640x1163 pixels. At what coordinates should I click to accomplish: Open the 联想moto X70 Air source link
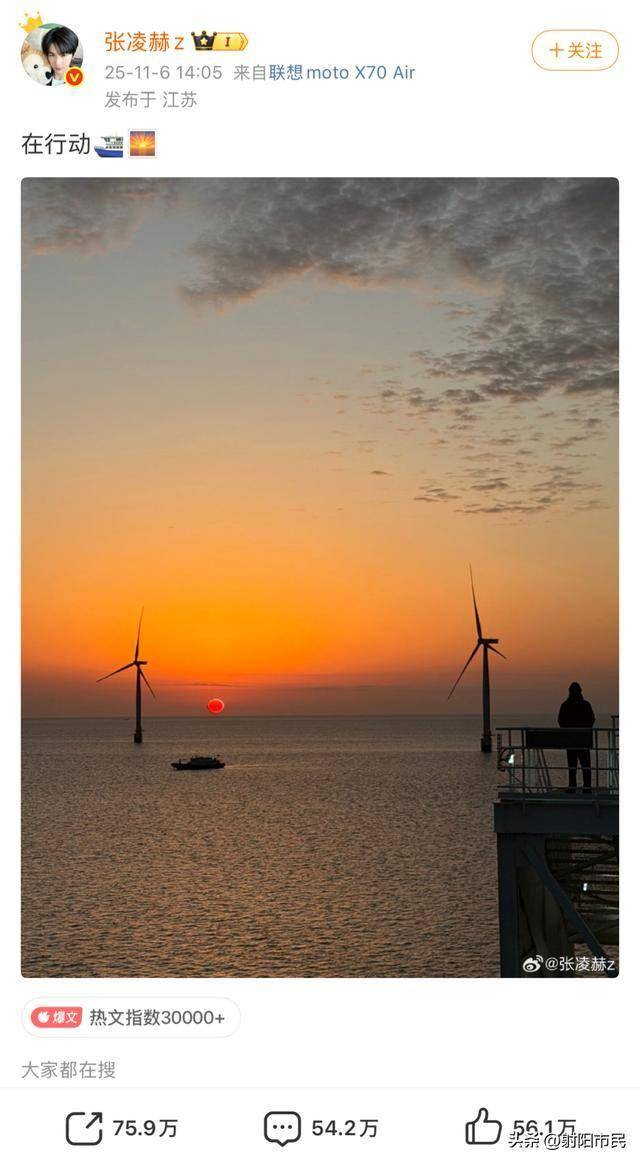click(x=341, y=72)
